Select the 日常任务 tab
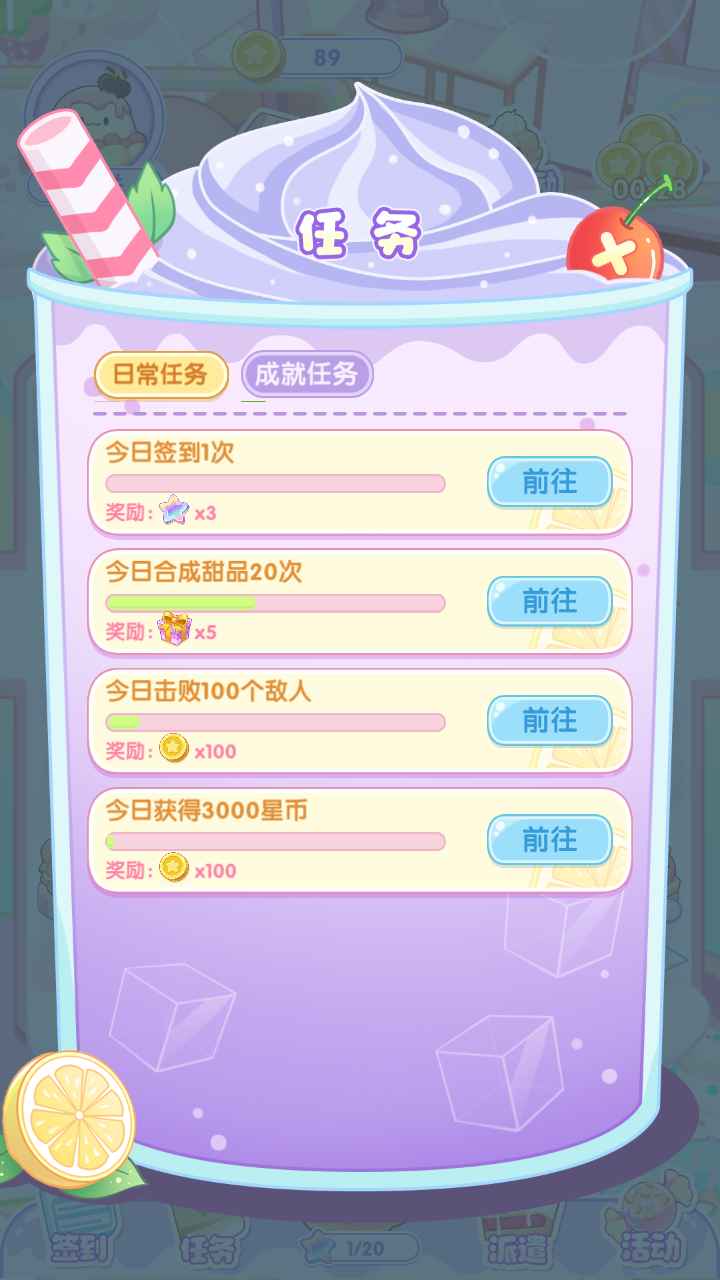Image resolution: width=720 pixels, height=1280 pixels. pyautogui.click(x=160, y=375)
